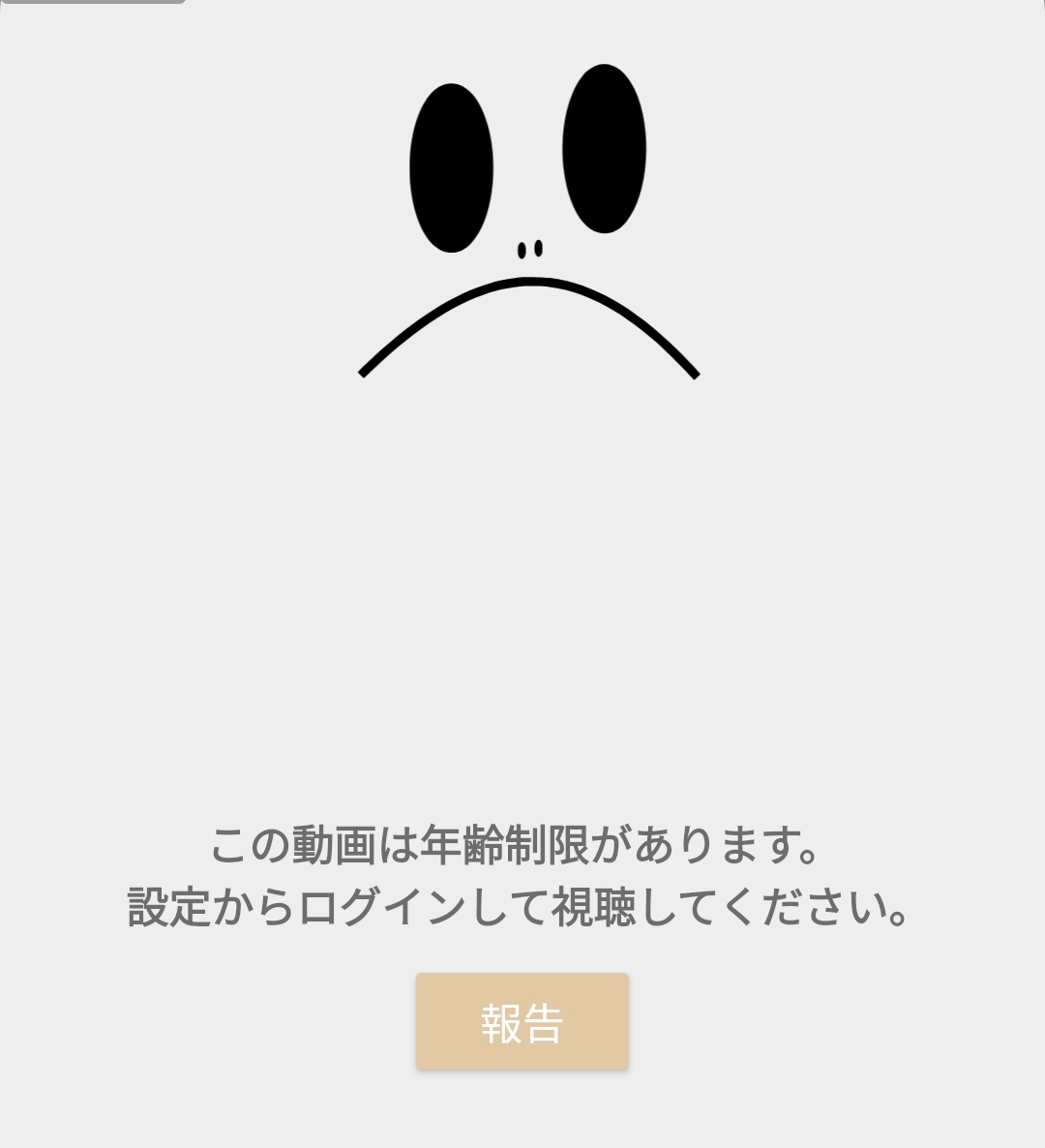Image resolution: width=1045 pixels, height=1148 pixels.
Task: Tap the 報告 report button
Action: pyautogui.click(x=522, y=1021)
